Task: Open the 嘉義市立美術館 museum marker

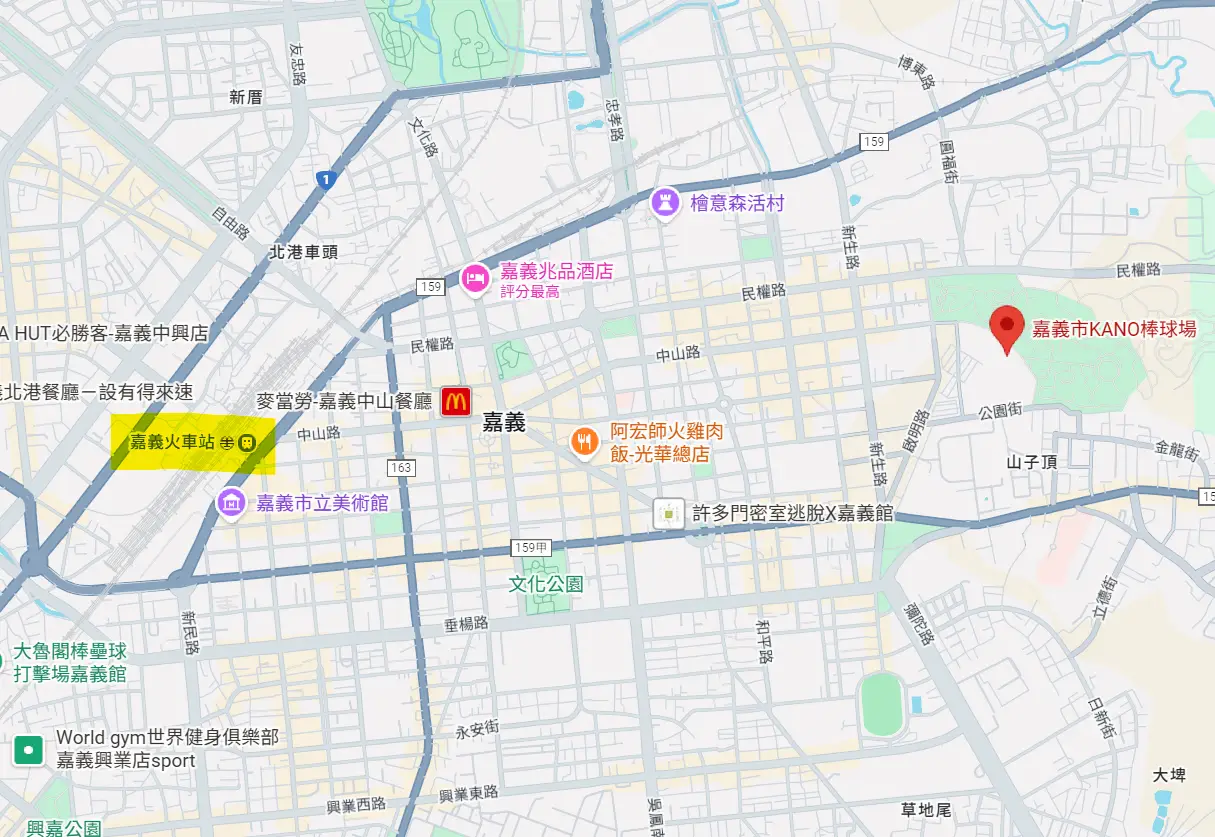Action: [232, 503]
